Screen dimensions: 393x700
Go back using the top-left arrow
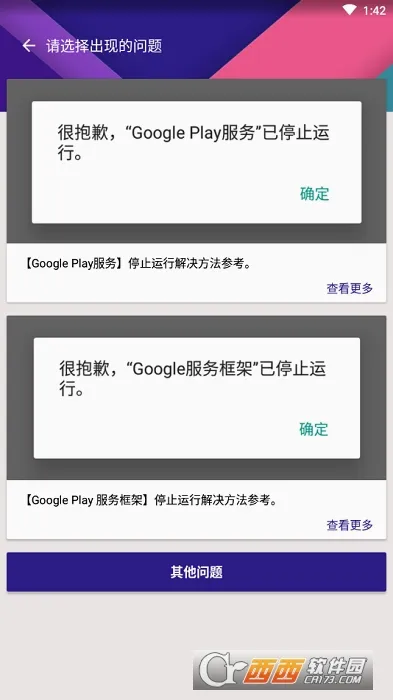29,46
